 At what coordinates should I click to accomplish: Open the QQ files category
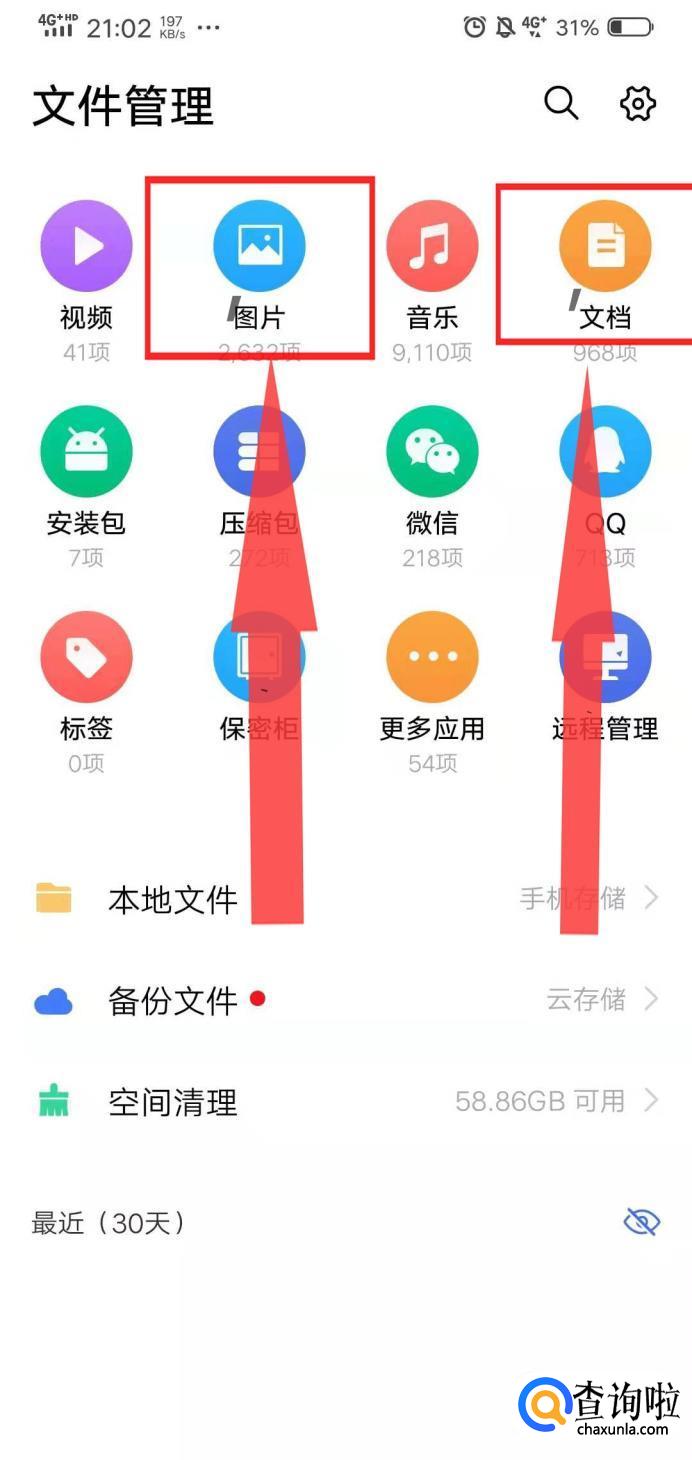(605, 452)
